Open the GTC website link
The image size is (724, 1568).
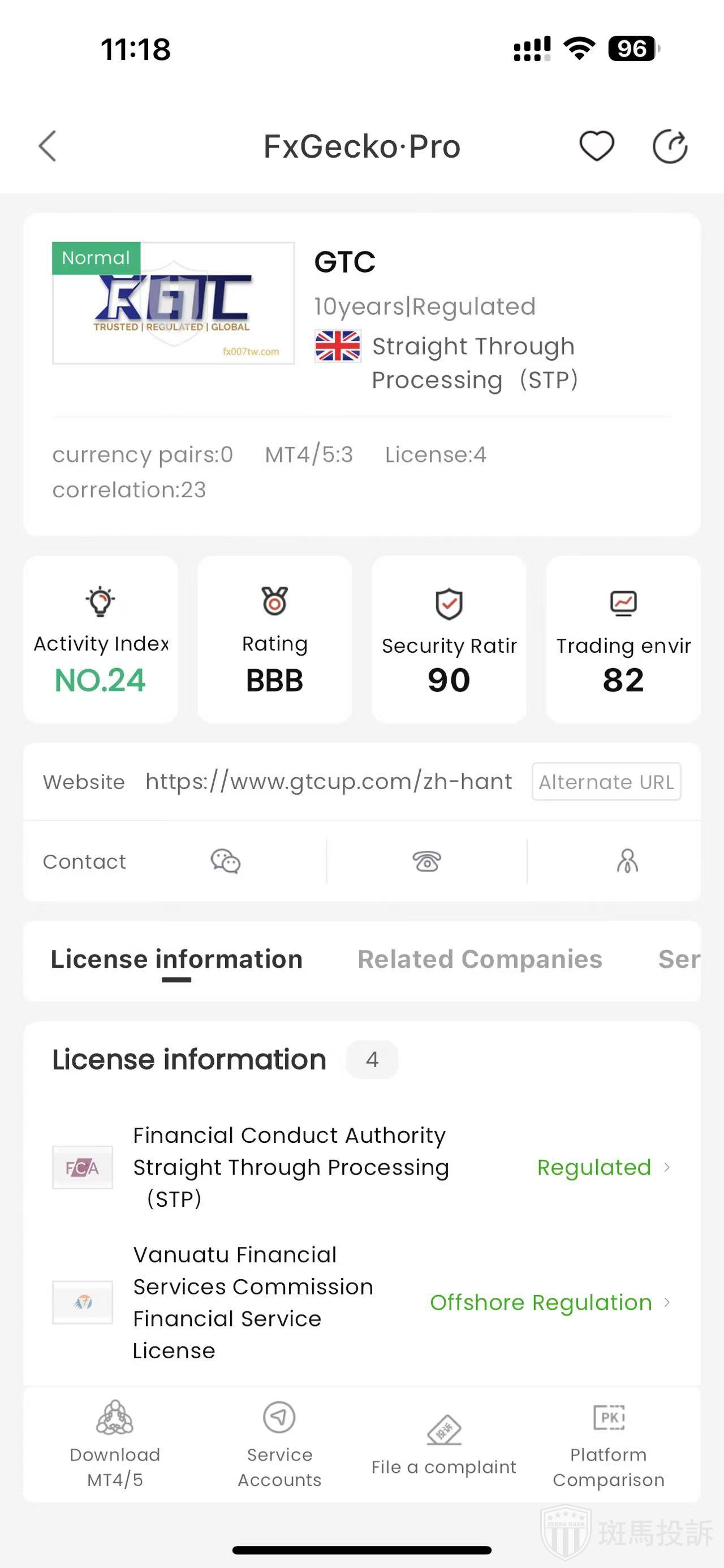coord(328,782)
